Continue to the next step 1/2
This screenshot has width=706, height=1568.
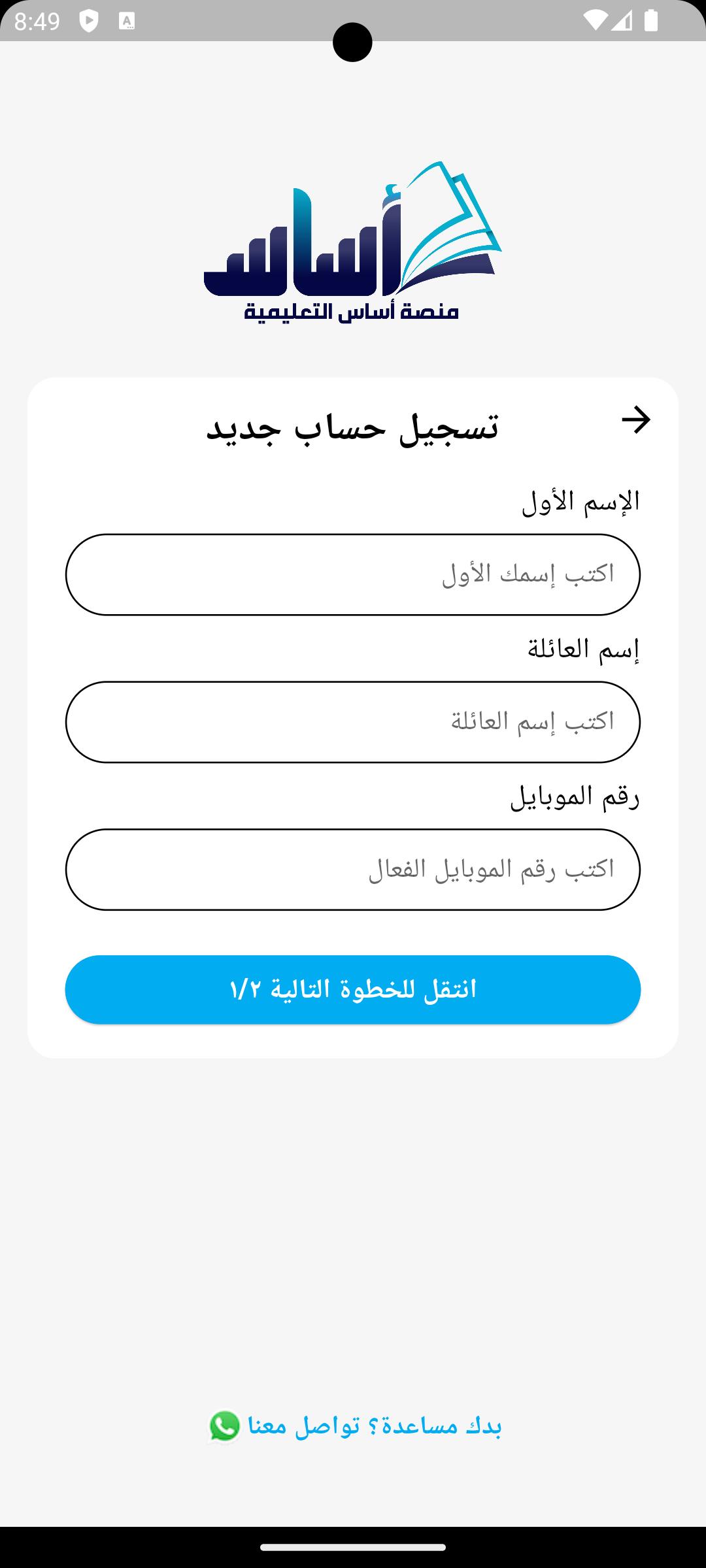353,989
